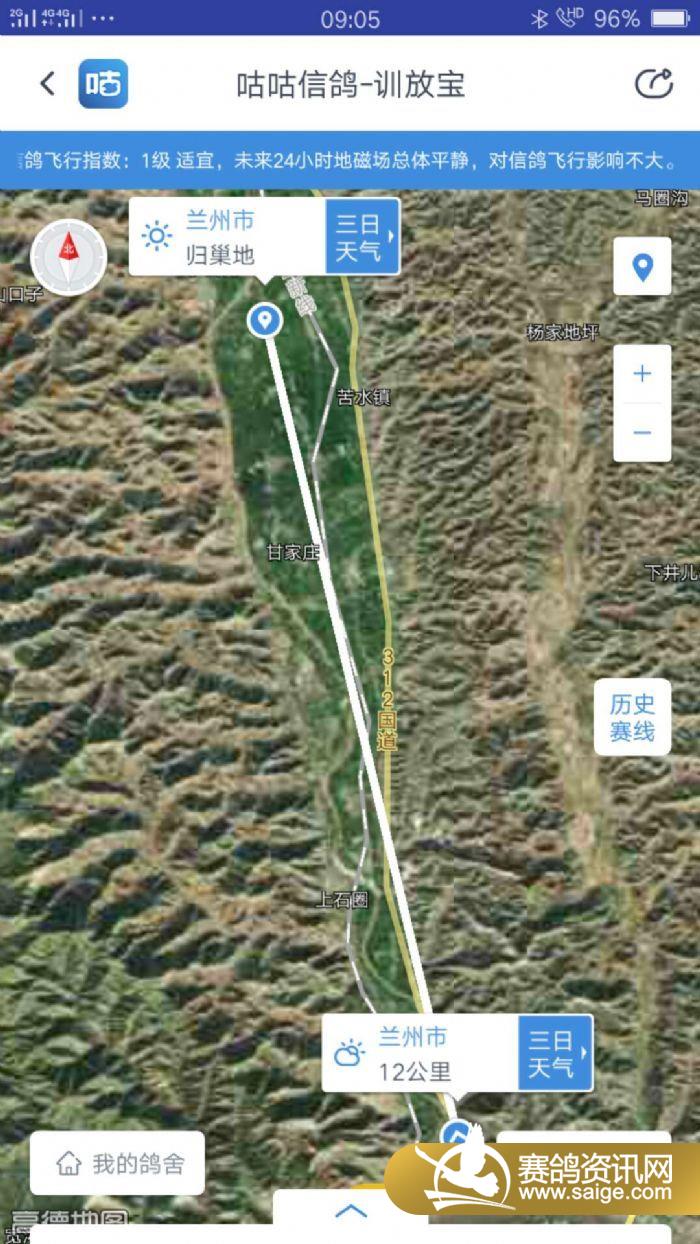Open three-day weather for the 12 km point
This screenshot has width=700, height=1244.
pyautogui.click(x=555, y=1053)
